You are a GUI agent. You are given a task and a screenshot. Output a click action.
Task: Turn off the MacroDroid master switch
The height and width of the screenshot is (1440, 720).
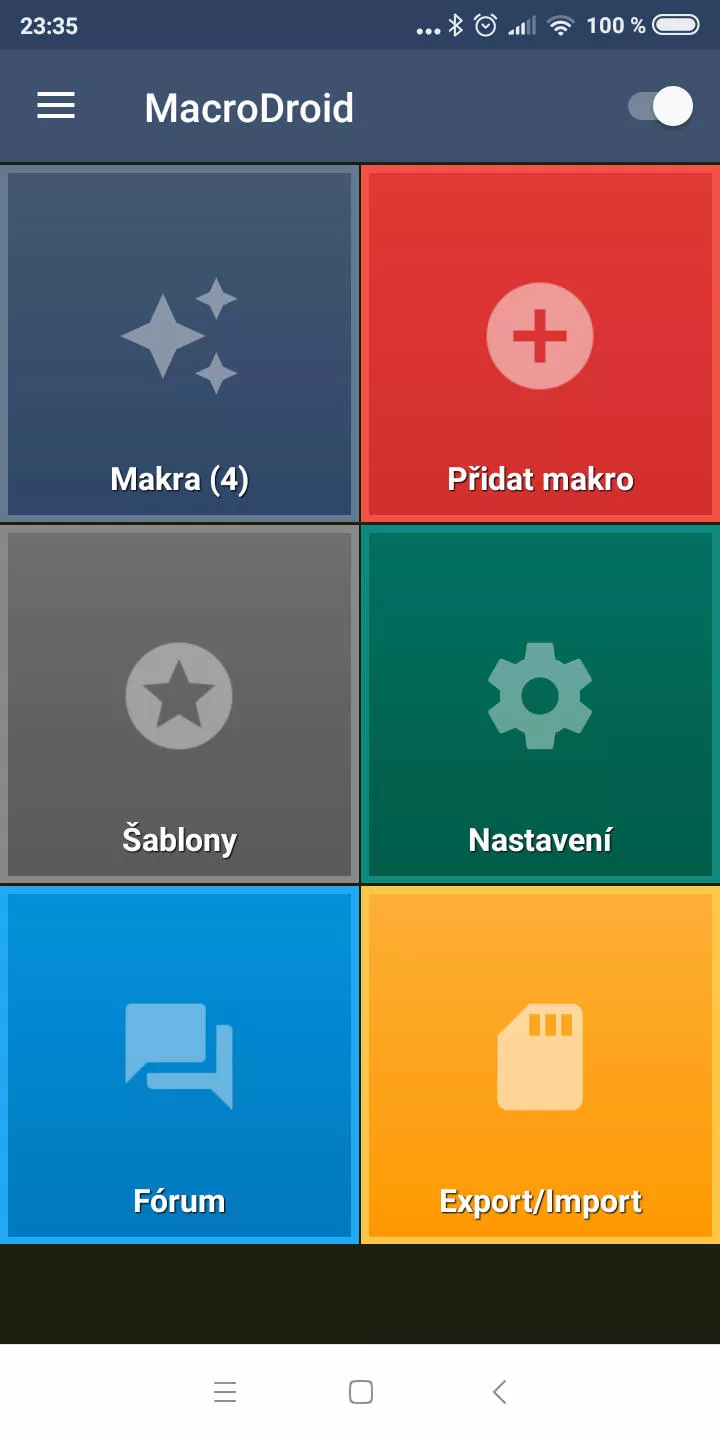click(x=660, y=106)
